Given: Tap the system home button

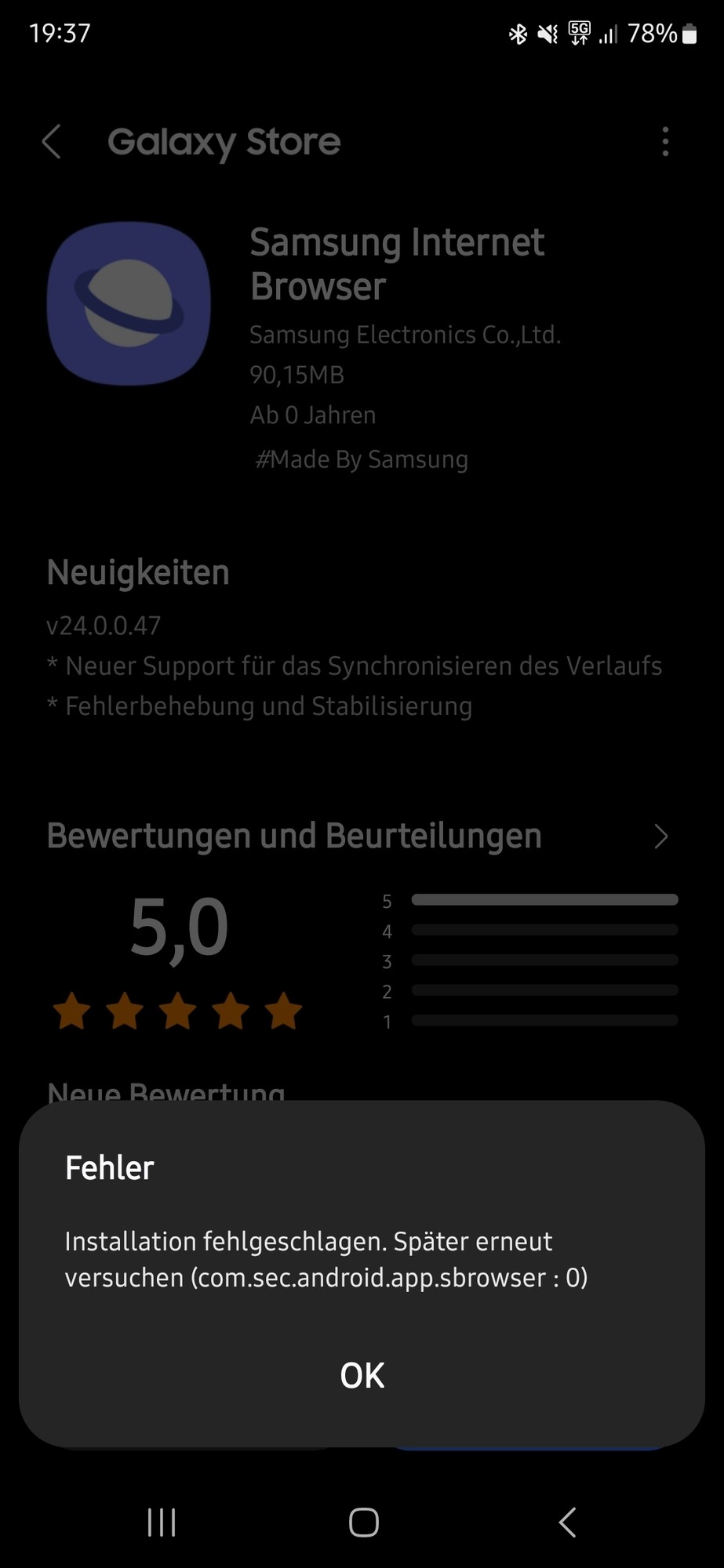Looking at the screenshot, I should click(x=363, y=1523).
